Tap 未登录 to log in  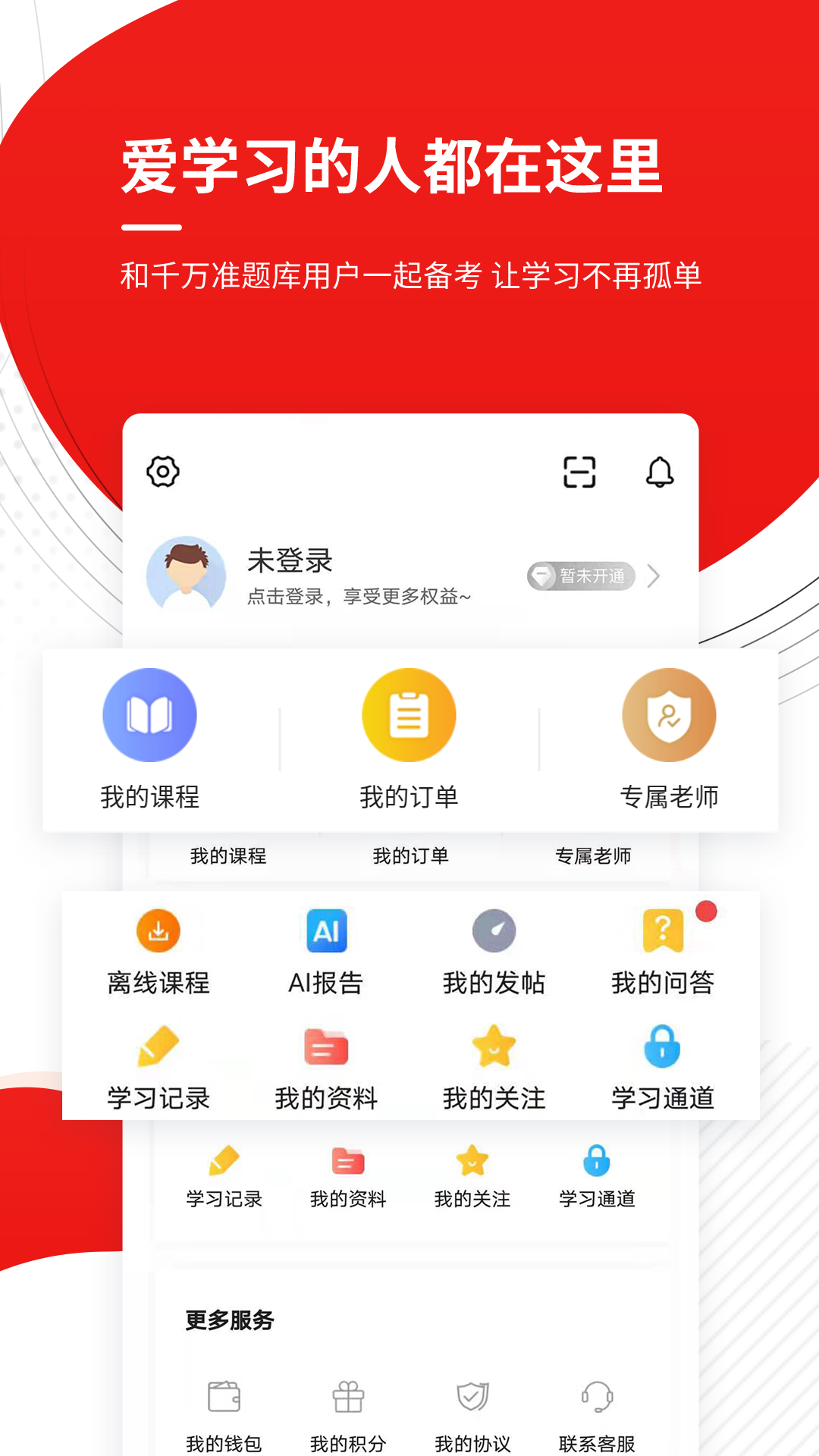(288, 562)
